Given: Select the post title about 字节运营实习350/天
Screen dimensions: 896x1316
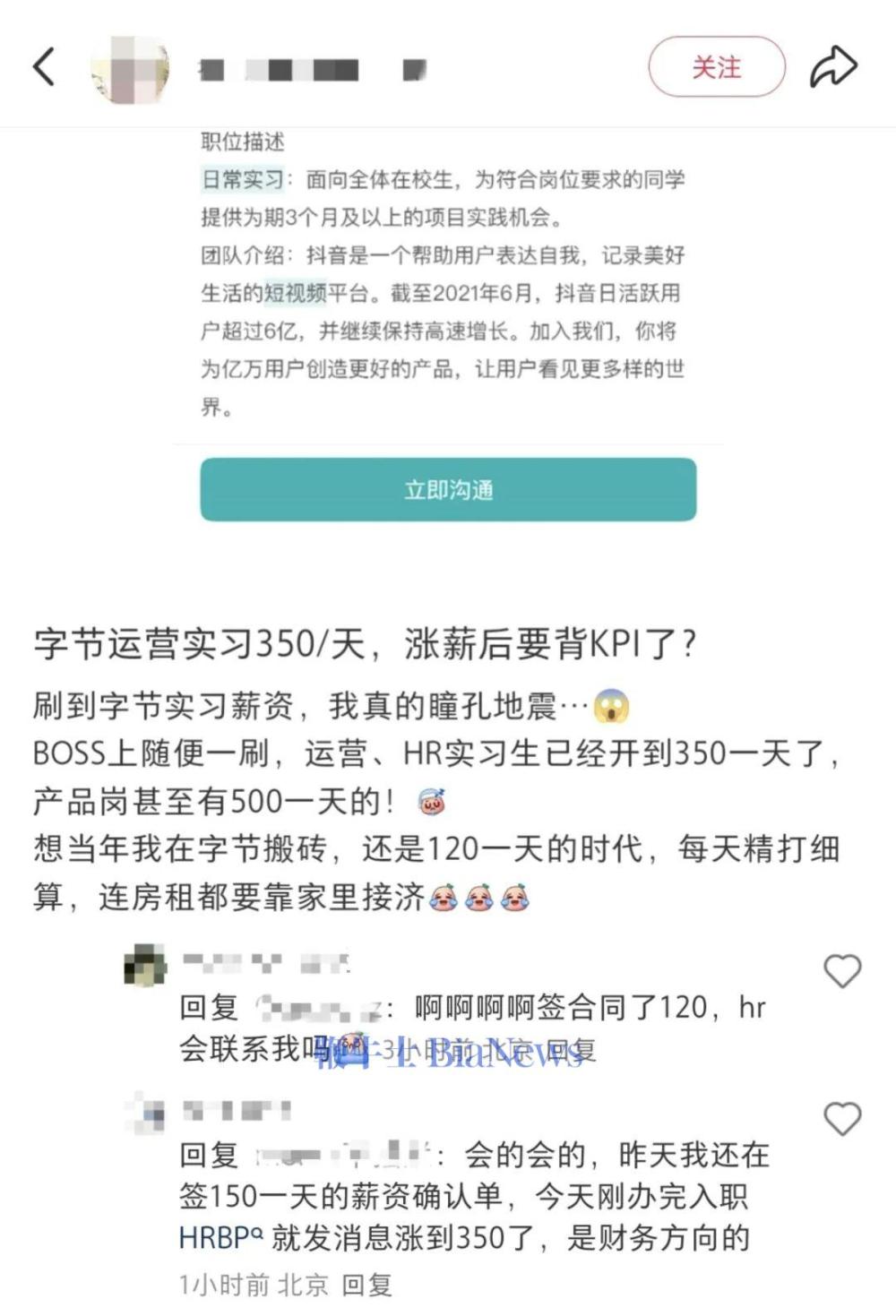Looking at the screenshot, I should pos(367,644).
